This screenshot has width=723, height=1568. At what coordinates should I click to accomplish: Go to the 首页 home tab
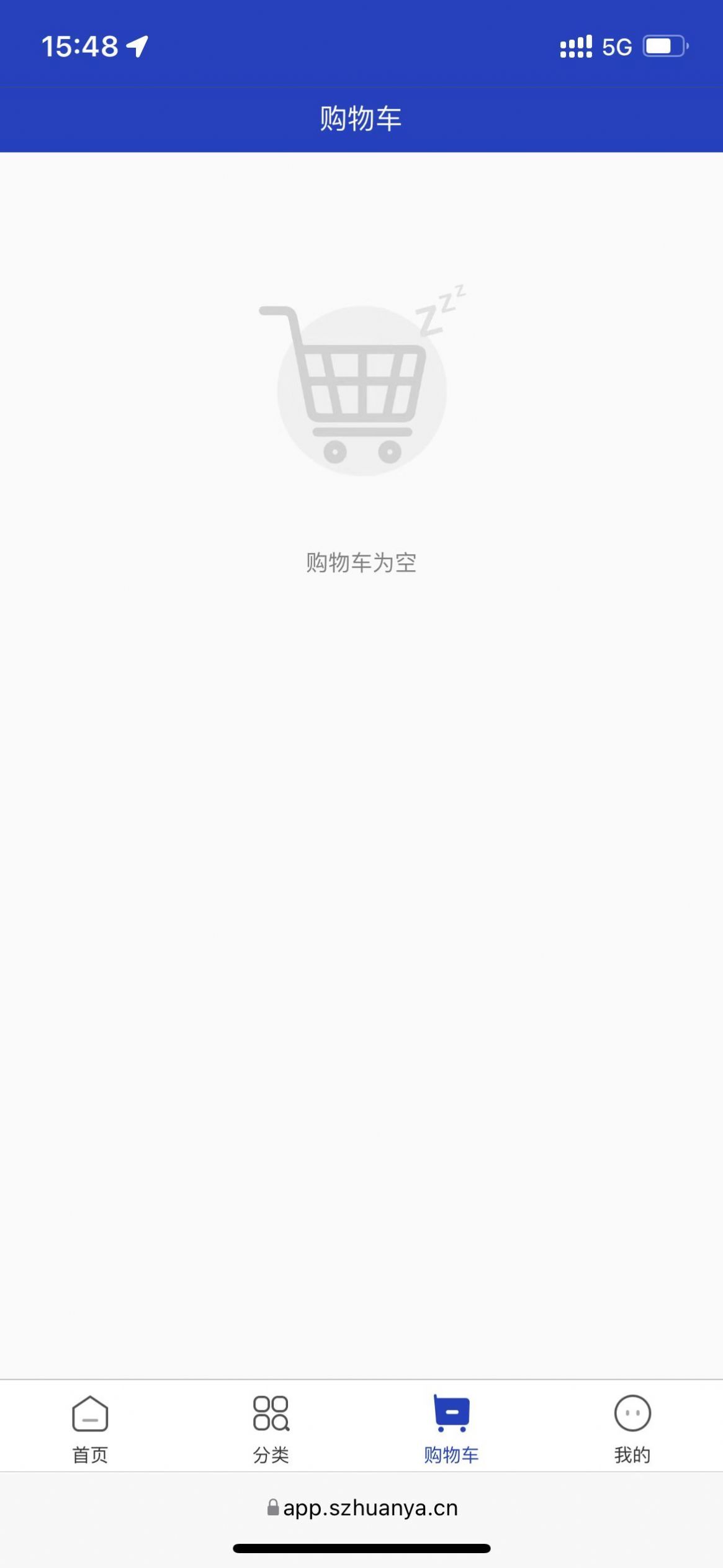pos(91,1430)
